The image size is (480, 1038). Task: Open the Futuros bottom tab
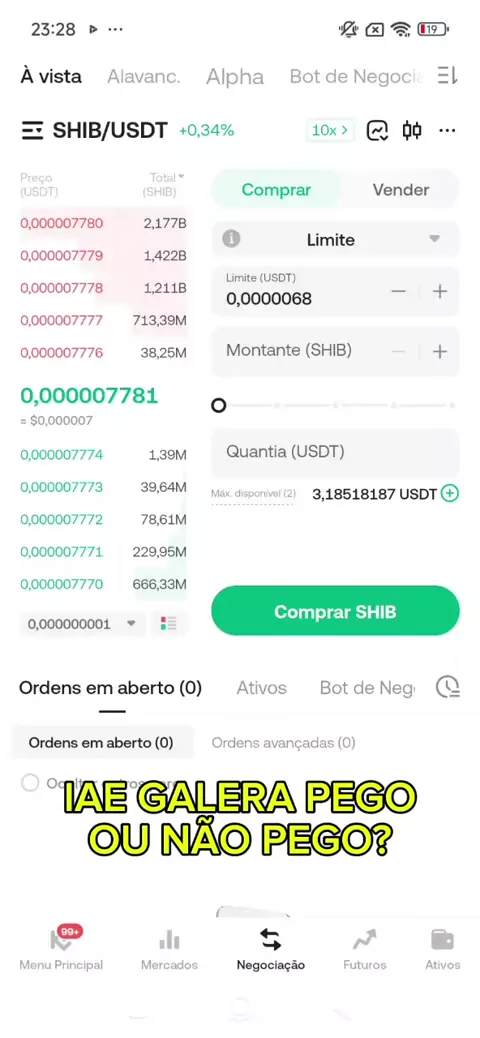365,951
